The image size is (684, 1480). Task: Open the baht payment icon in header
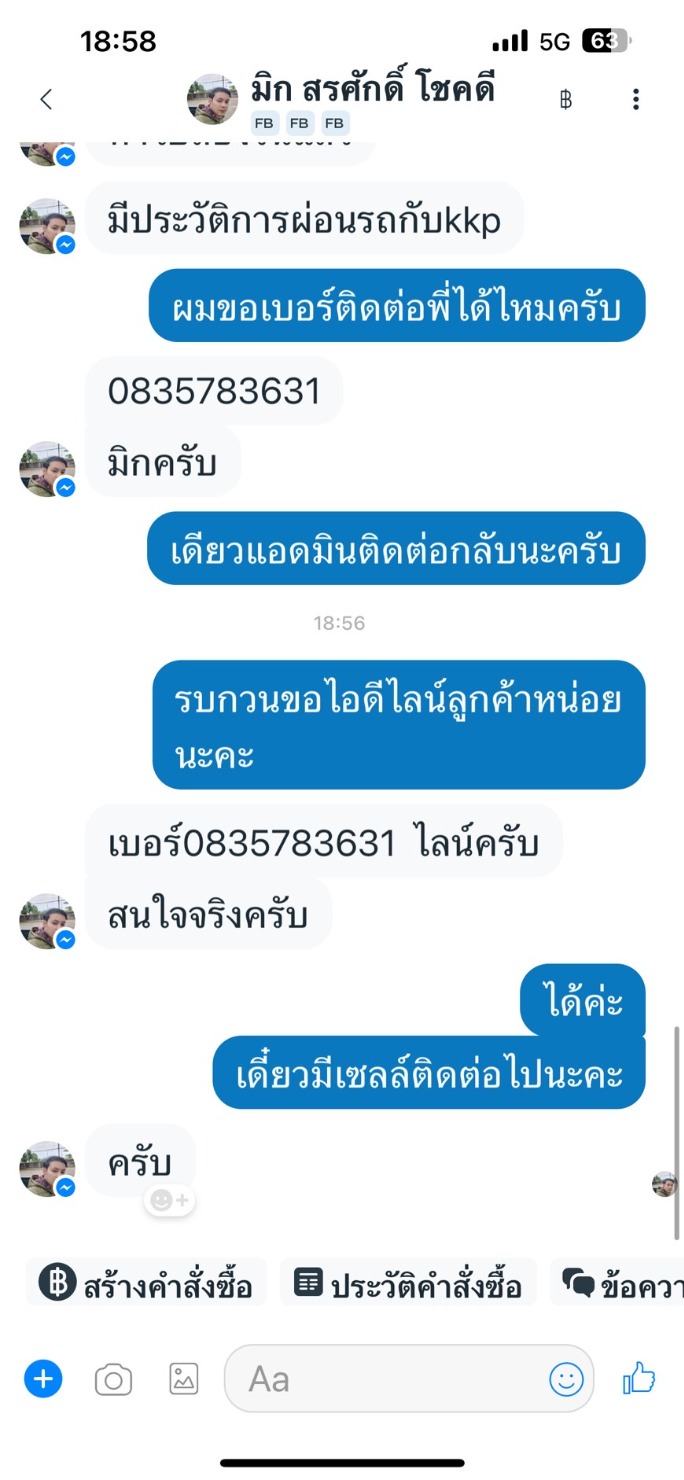point(565,99)
